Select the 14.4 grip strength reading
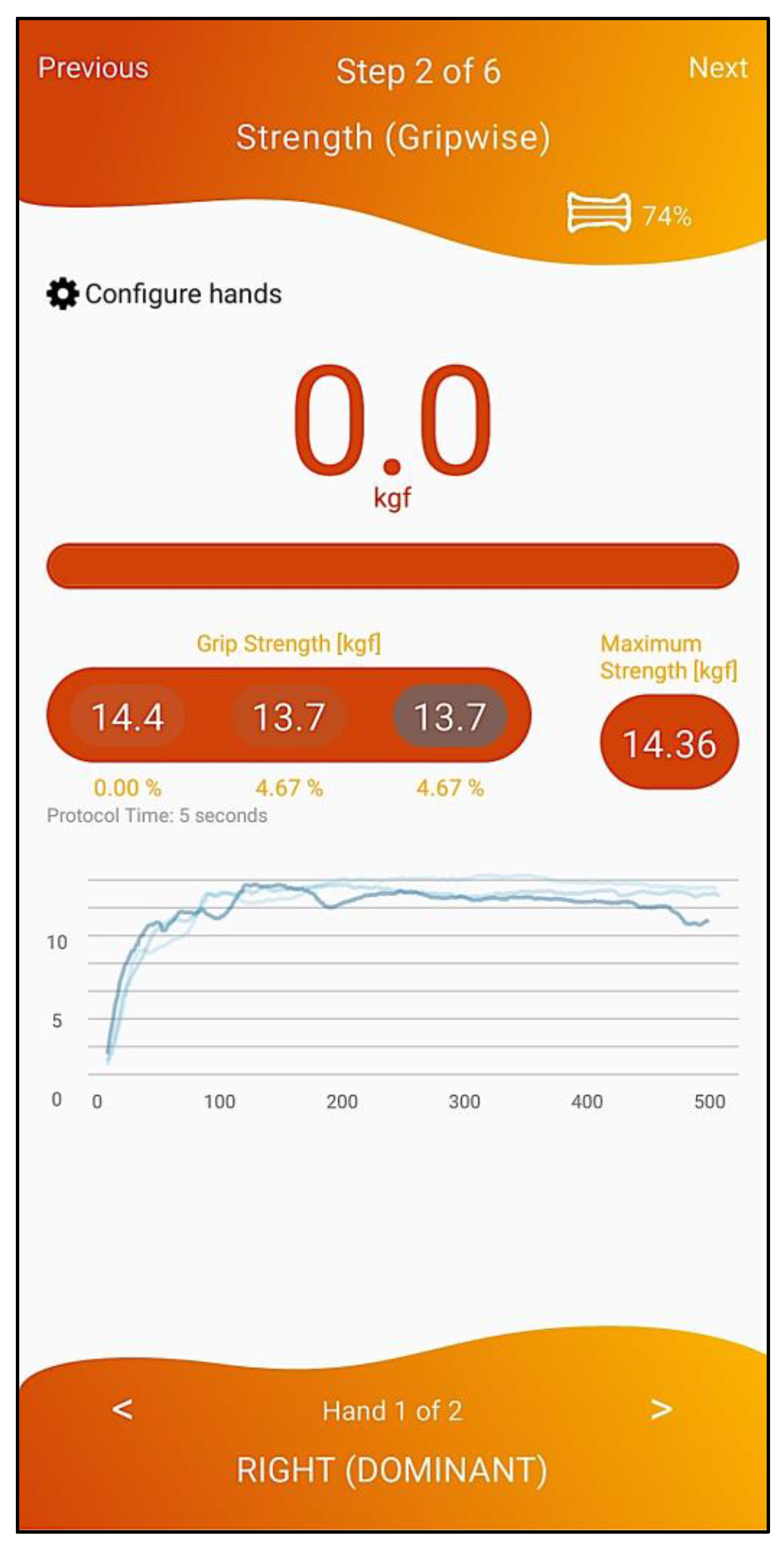The image size is (784, 1551). coord(128,716)
